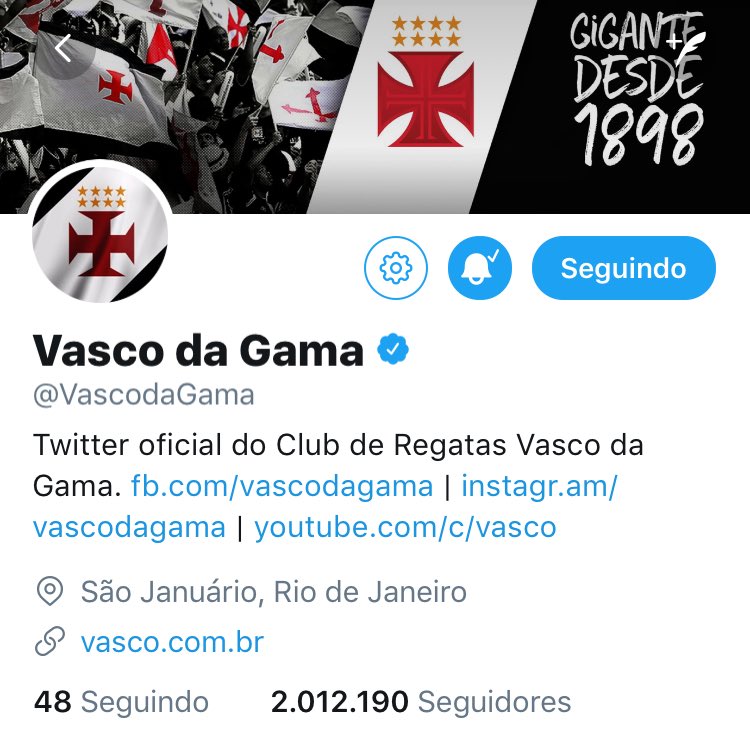Visit youtube.com/c/vasco link

click(405, 527)
